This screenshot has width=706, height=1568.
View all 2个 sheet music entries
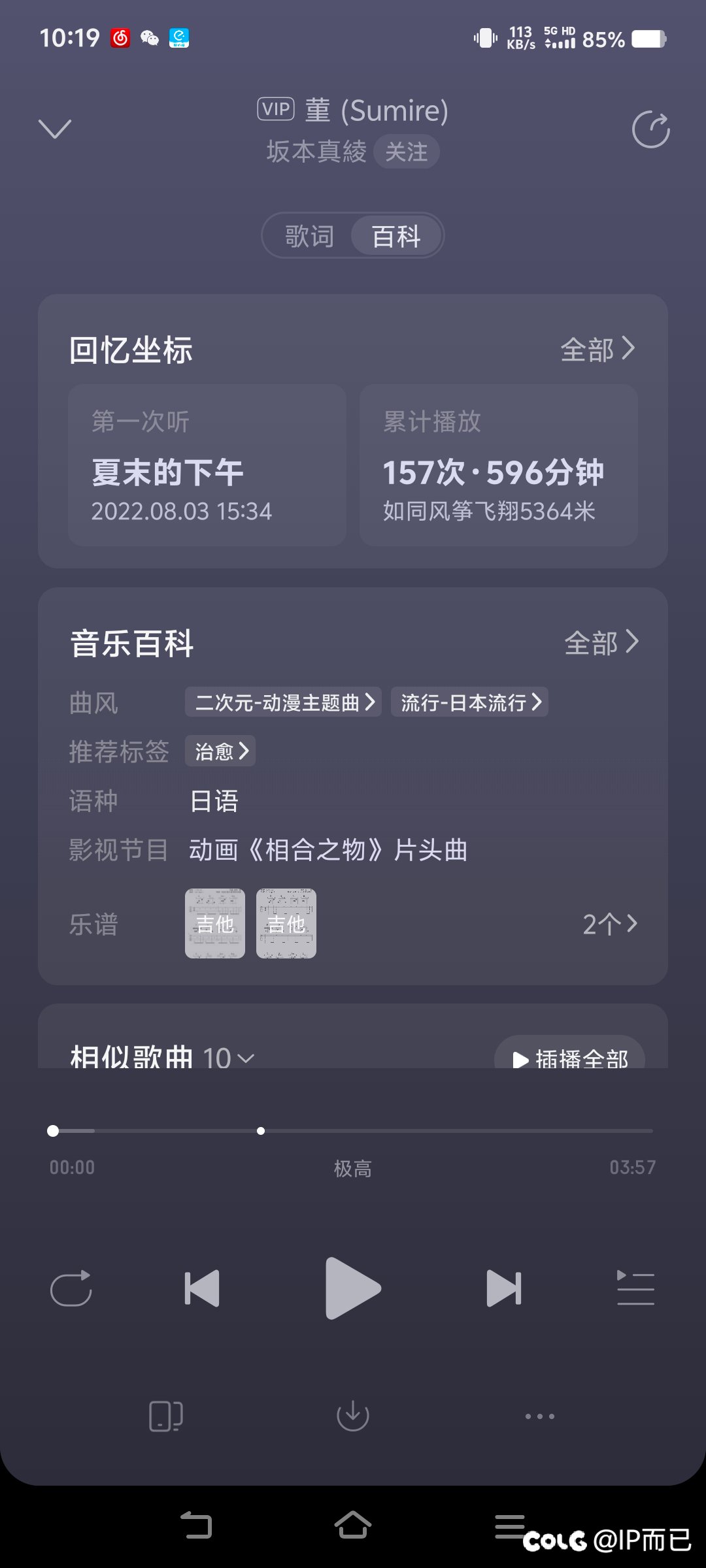coord(609,924)
